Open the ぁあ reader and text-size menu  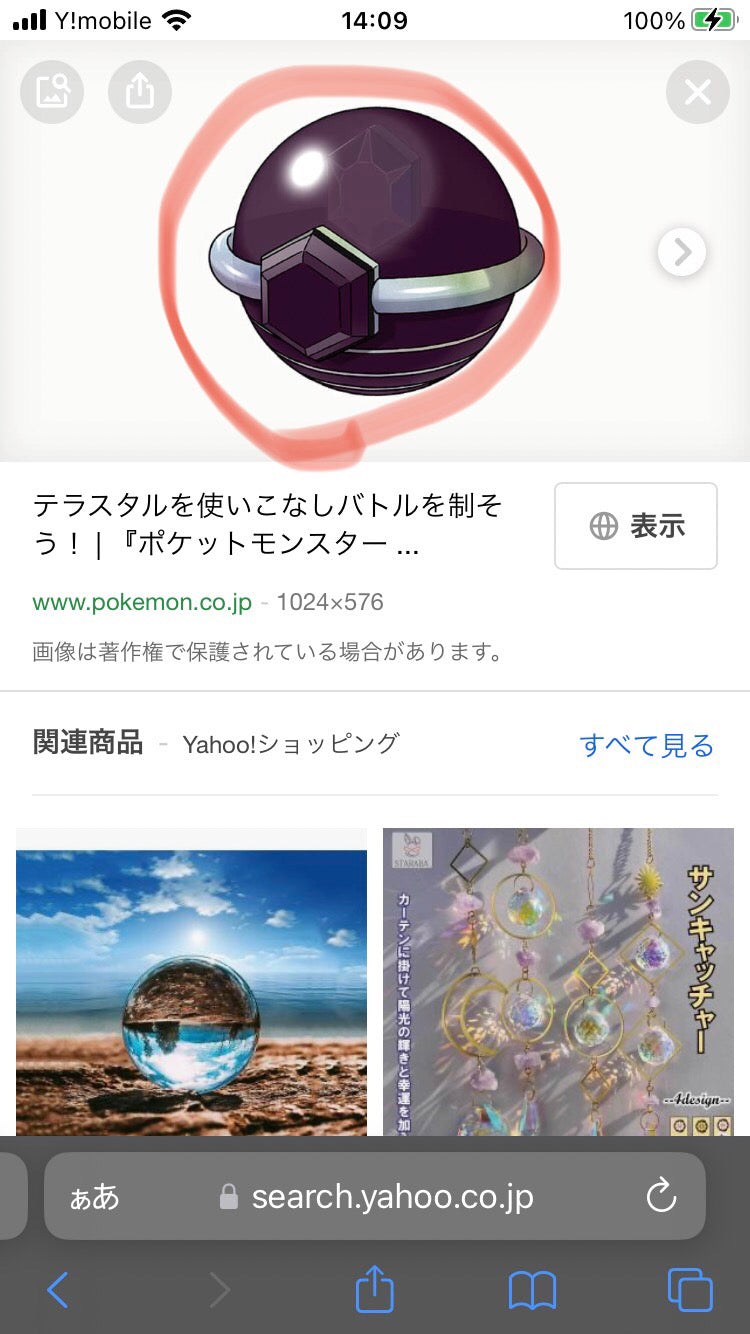pos(94,1197)
